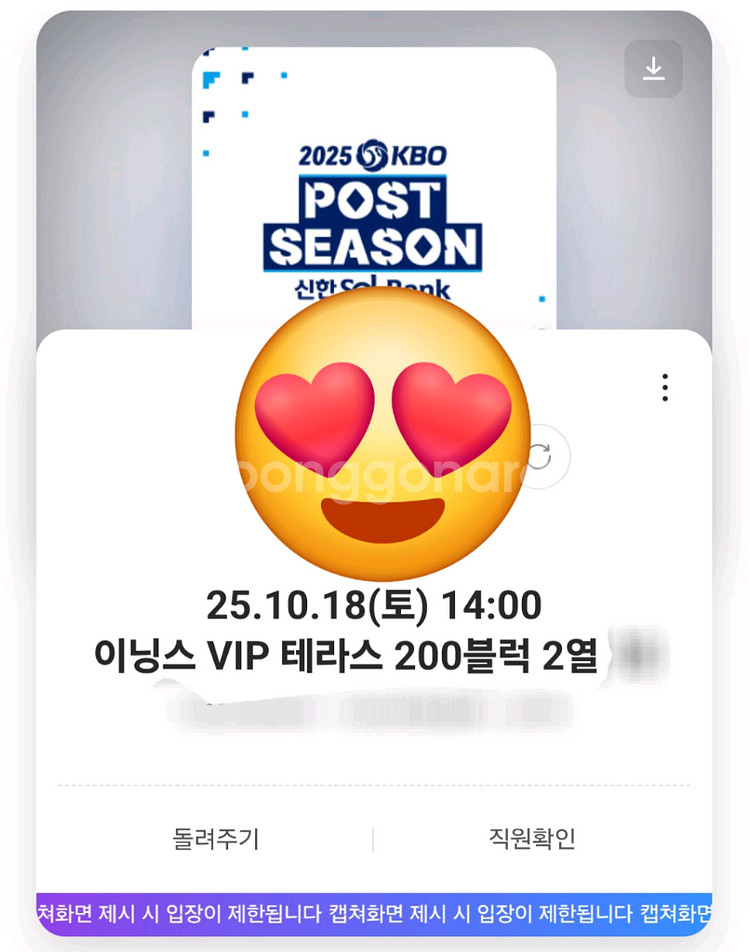This screenshot has width=750, height=952.
Task: Open the three-dot overflow menu
Action: pos(666,387)
